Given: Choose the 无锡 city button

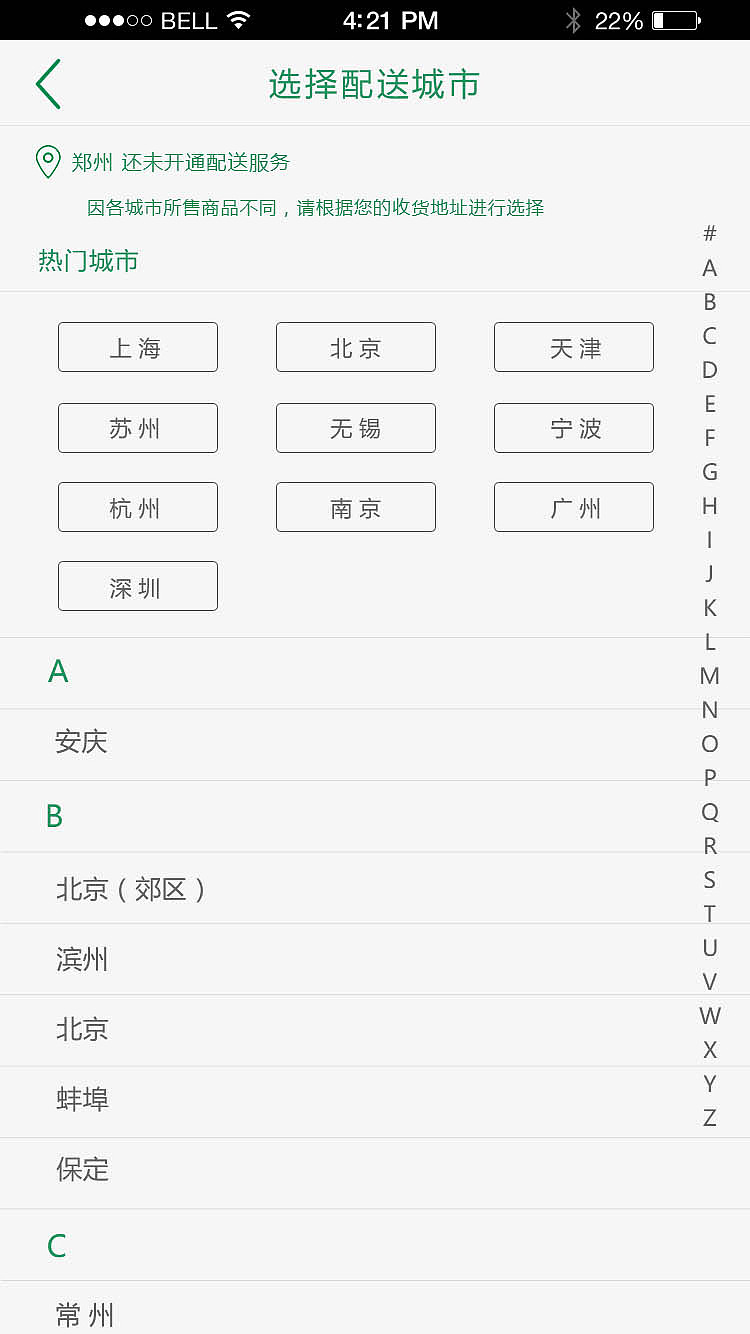Looking at the screenshot, I should coord(355,428).
